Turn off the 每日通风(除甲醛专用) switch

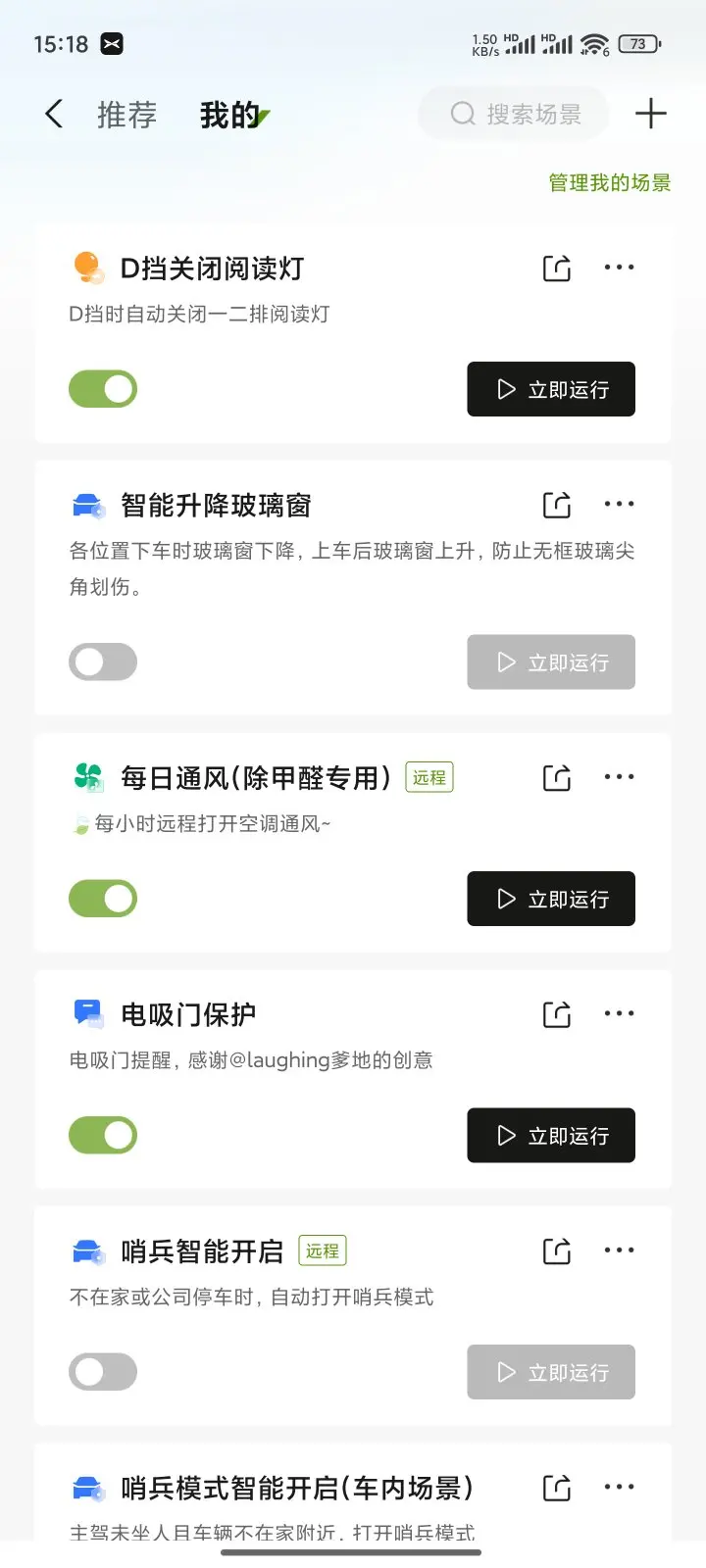point(103,899)
